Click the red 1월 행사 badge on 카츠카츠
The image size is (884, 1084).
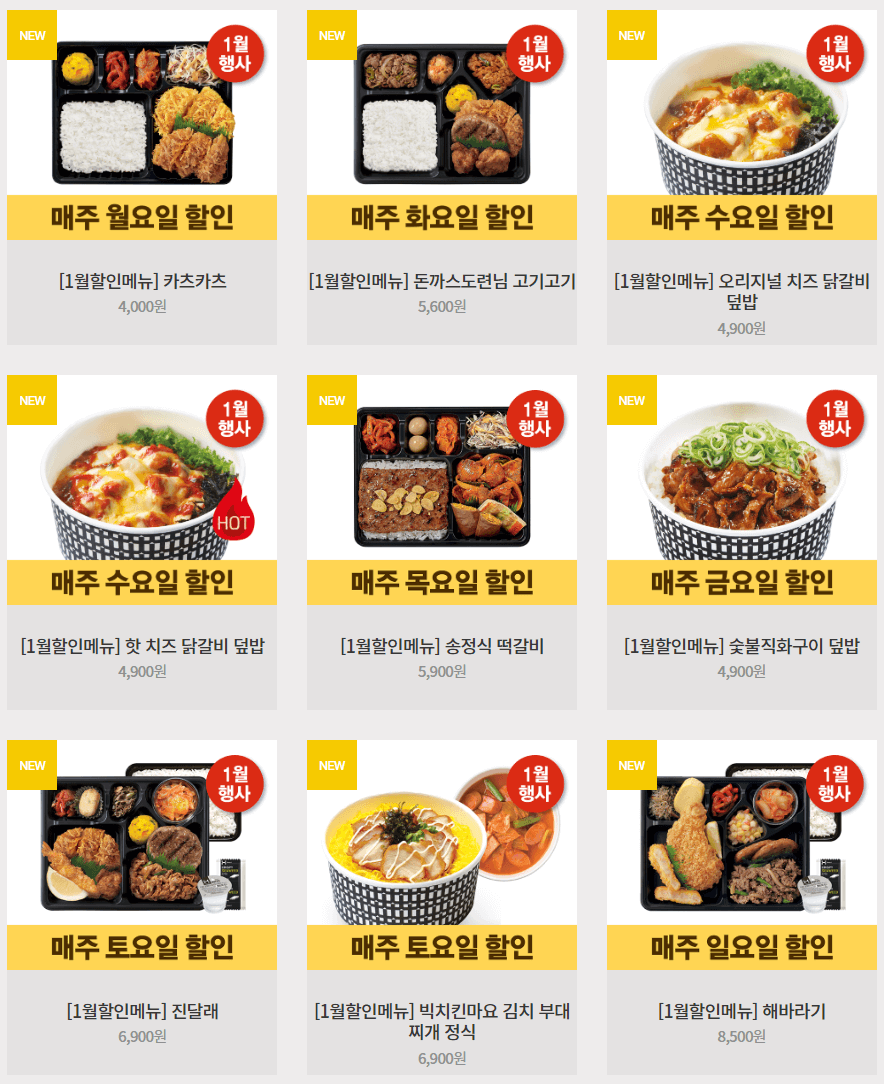[x=234, y=55]
